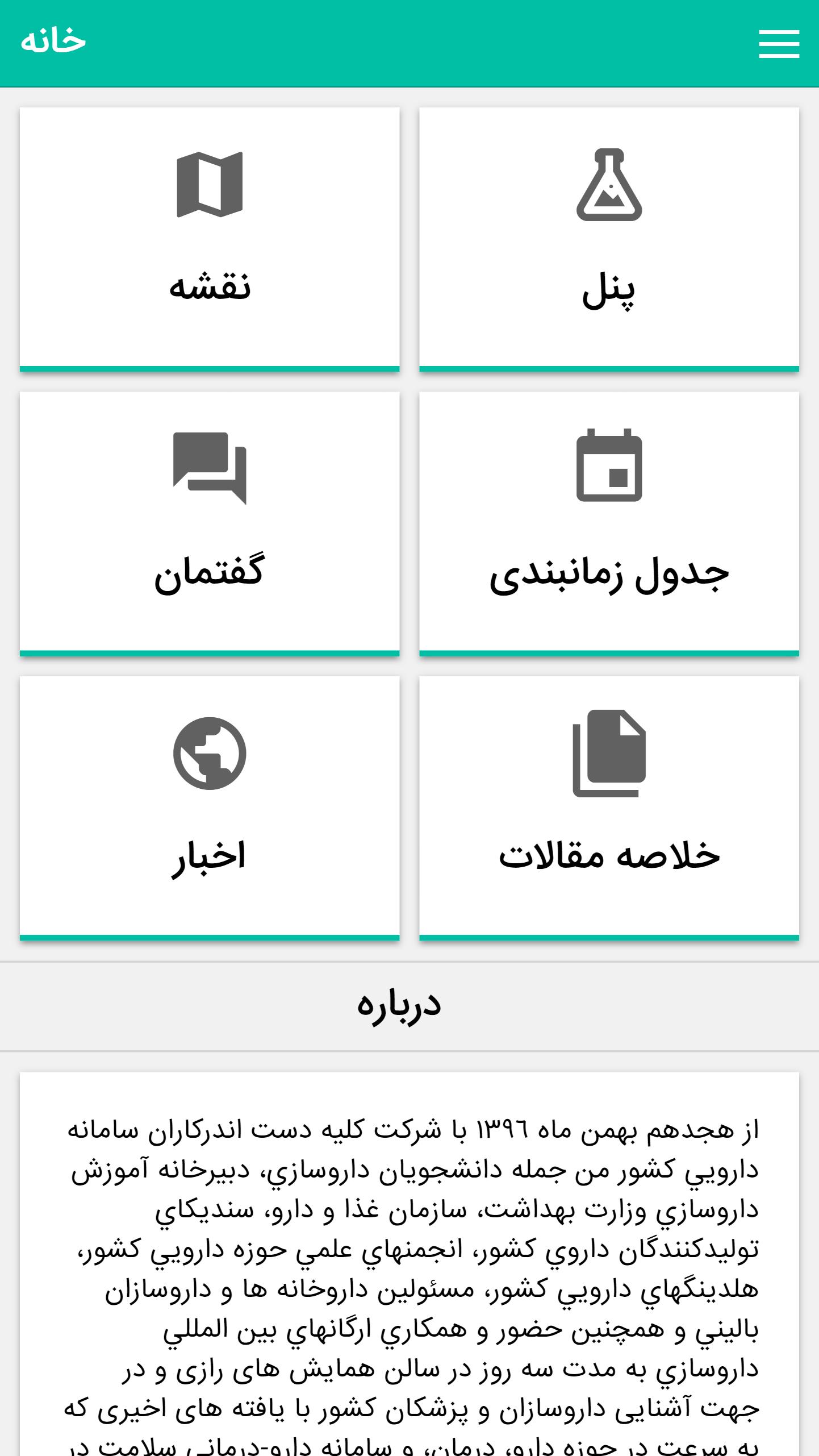Open the نقشه (map) card
819x1456 pixels.
pos(210,239)
